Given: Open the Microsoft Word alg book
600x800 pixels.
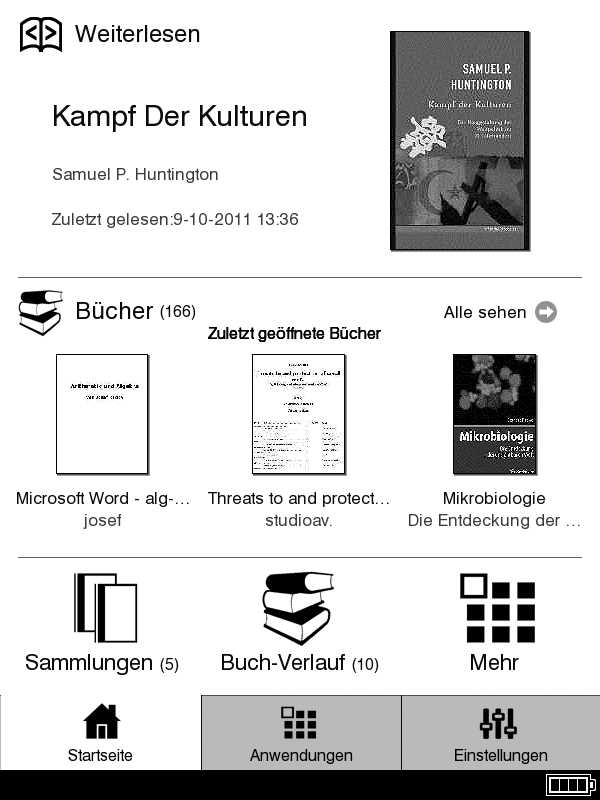Looking at the screenshot, I should pos(102,414).
